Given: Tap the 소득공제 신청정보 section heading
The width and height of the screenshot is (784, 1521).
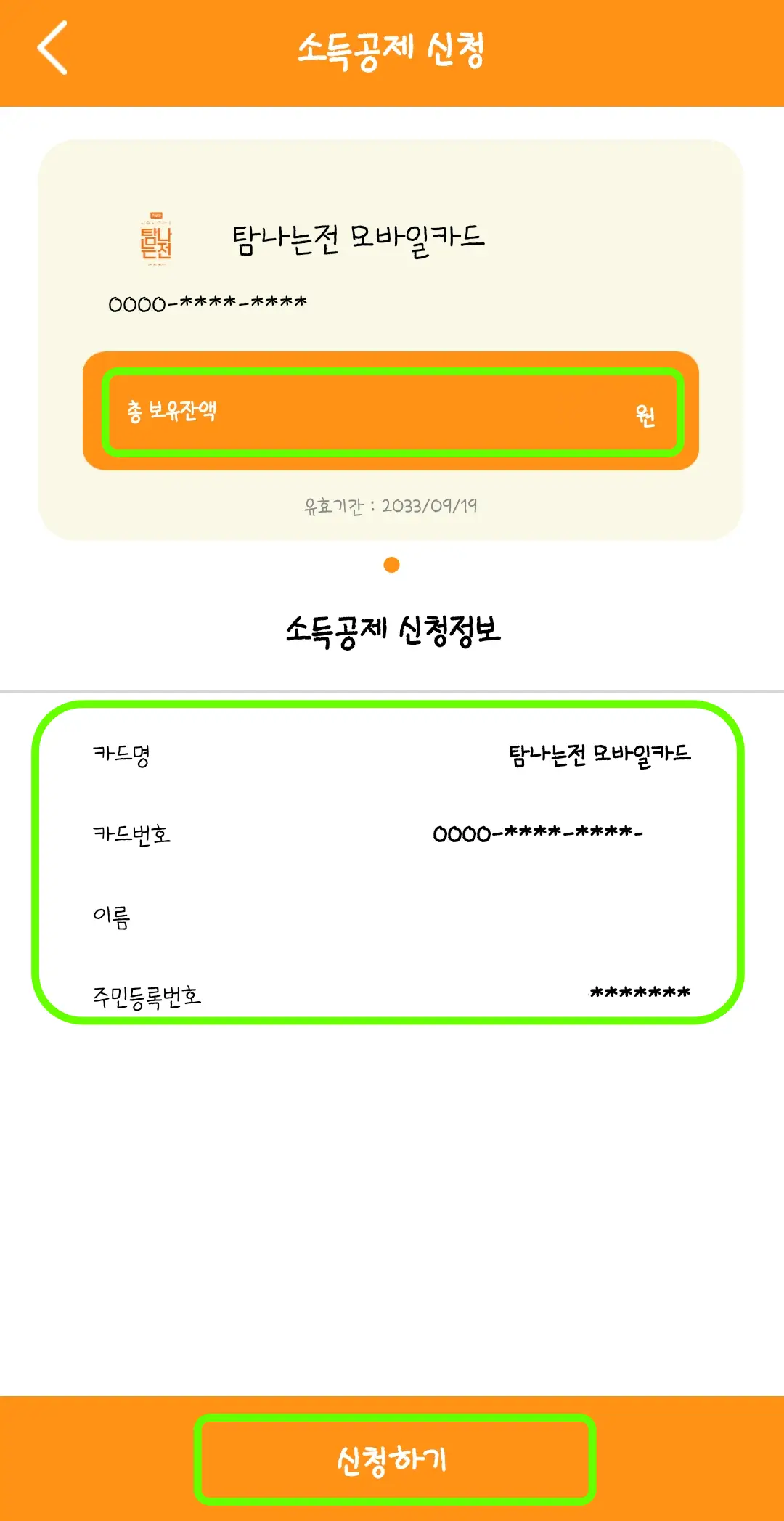Looking at the screenshot, I should click(392, 630).
